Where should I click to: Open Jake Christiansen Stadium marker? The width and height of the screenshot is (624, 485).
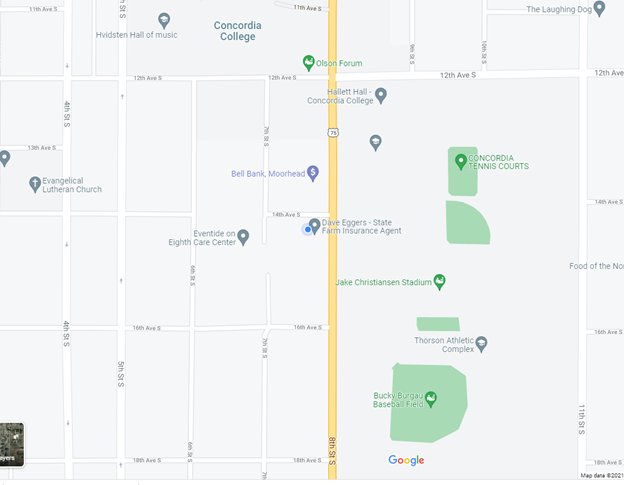439,282
